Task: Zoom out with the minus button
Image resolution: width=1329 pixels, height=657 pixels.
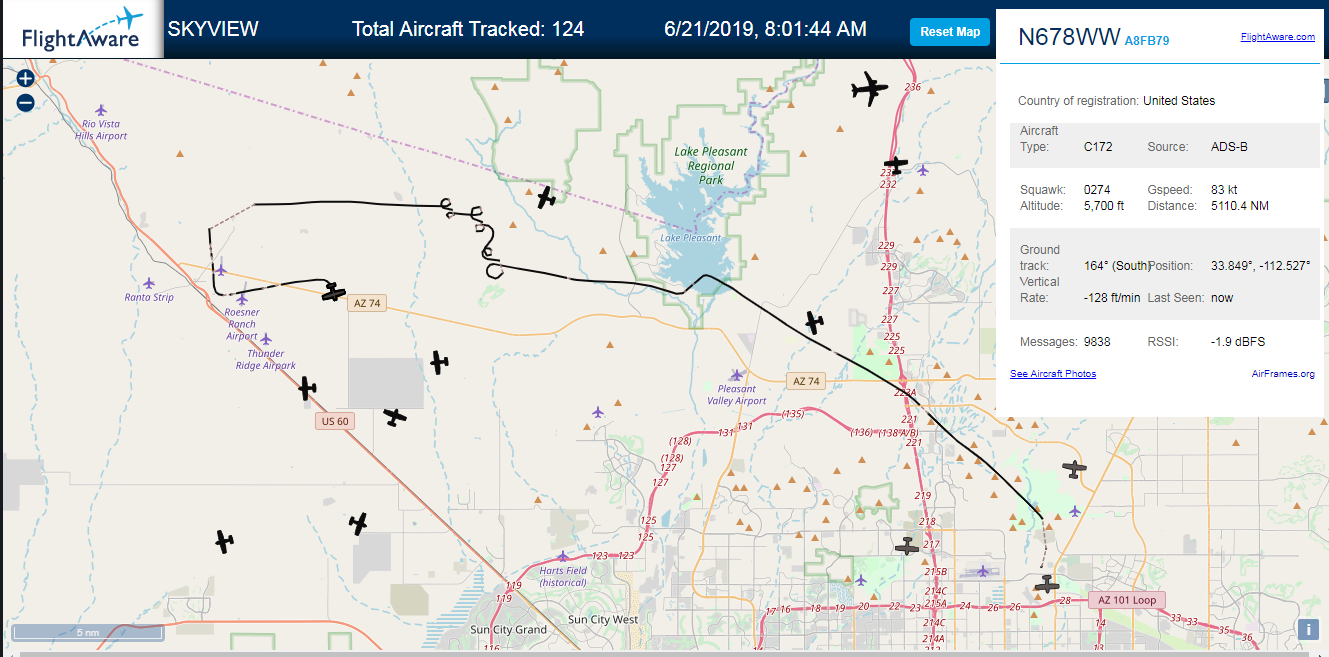Action: [26, 102]
